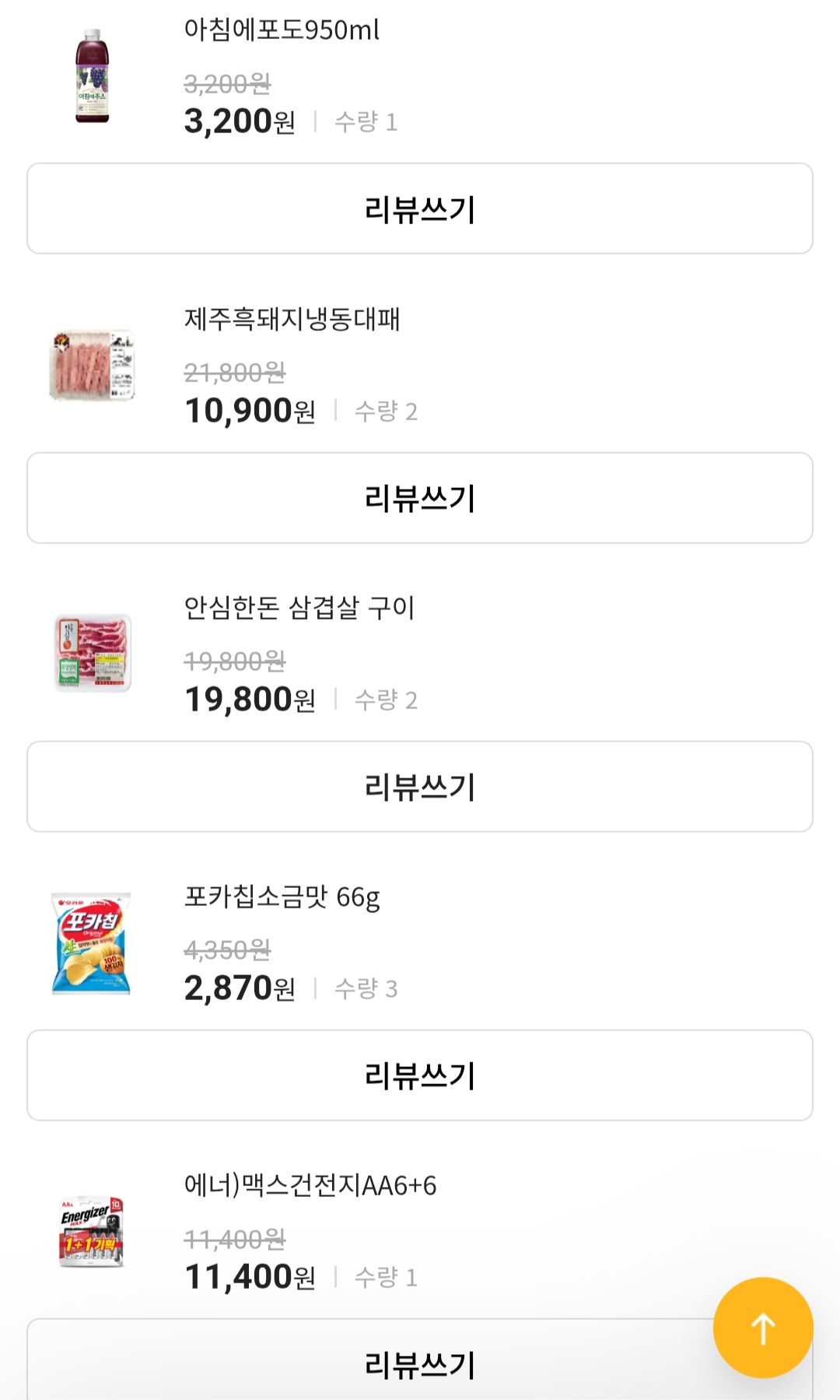The height and width of the screenshot is (1400, 840).
Task: Write a review for 아침에포도950ml
Action: [420, 208]
